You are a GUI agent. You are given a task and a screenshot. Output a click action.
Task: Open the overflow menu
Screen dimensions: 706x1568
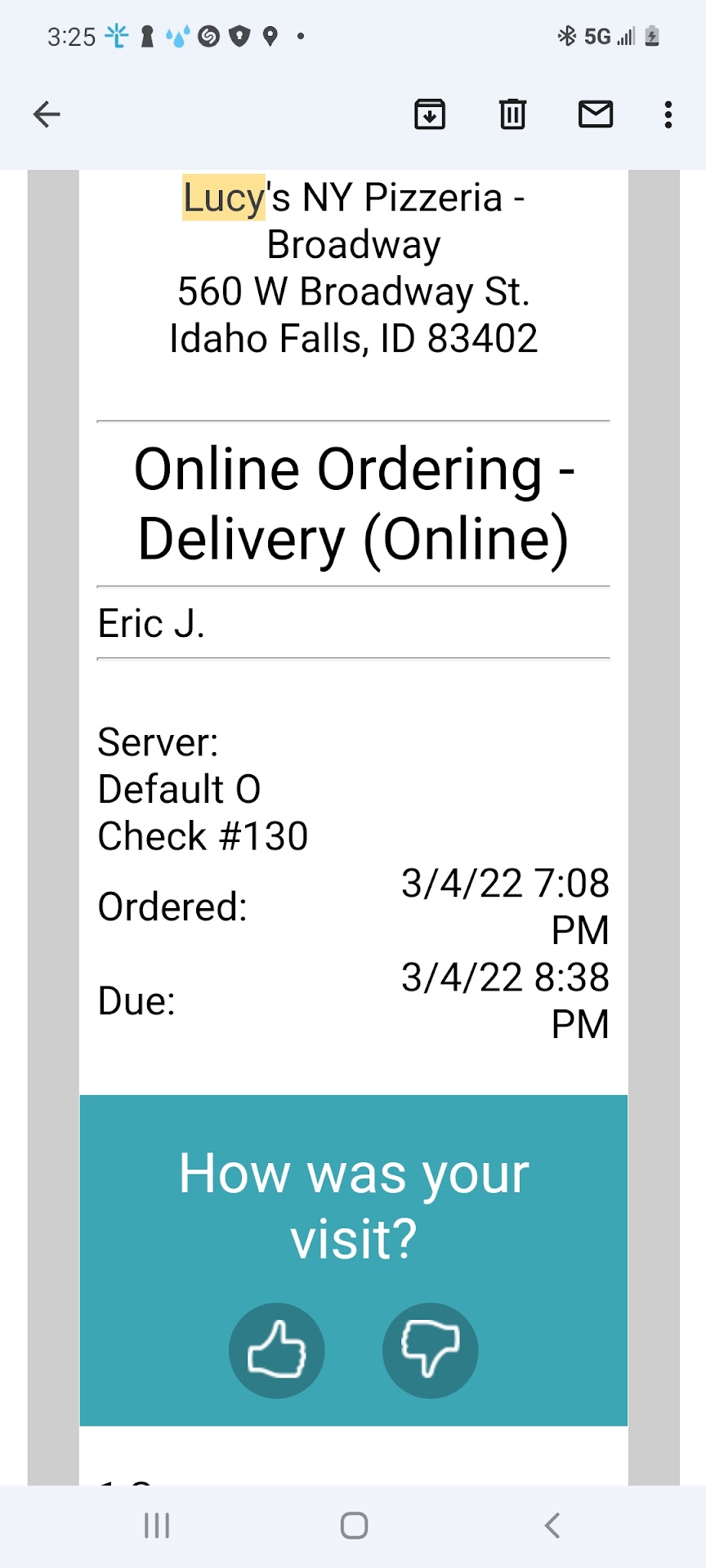(x=668, y=114)
